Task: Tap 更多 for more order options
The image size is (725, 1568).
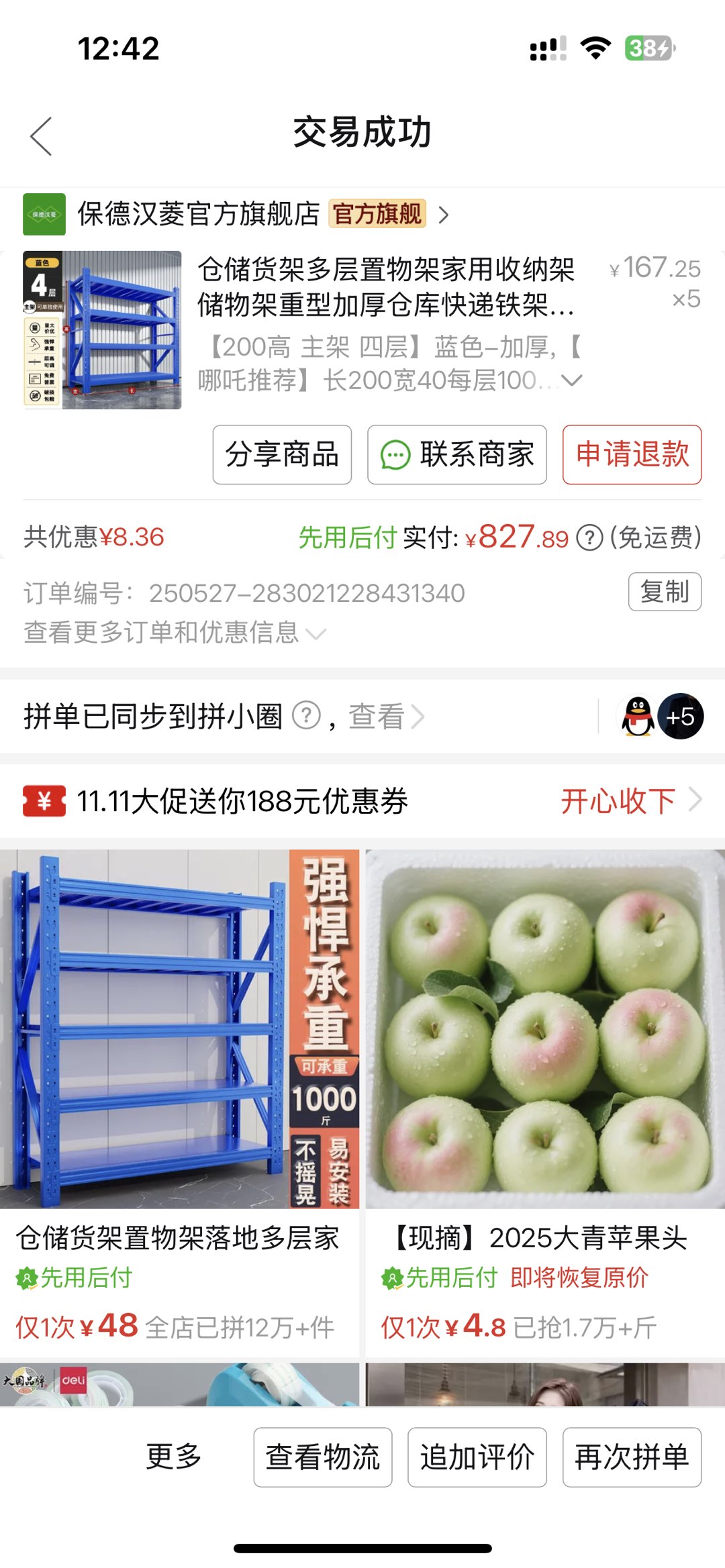Action: [x=174, y=1457]
